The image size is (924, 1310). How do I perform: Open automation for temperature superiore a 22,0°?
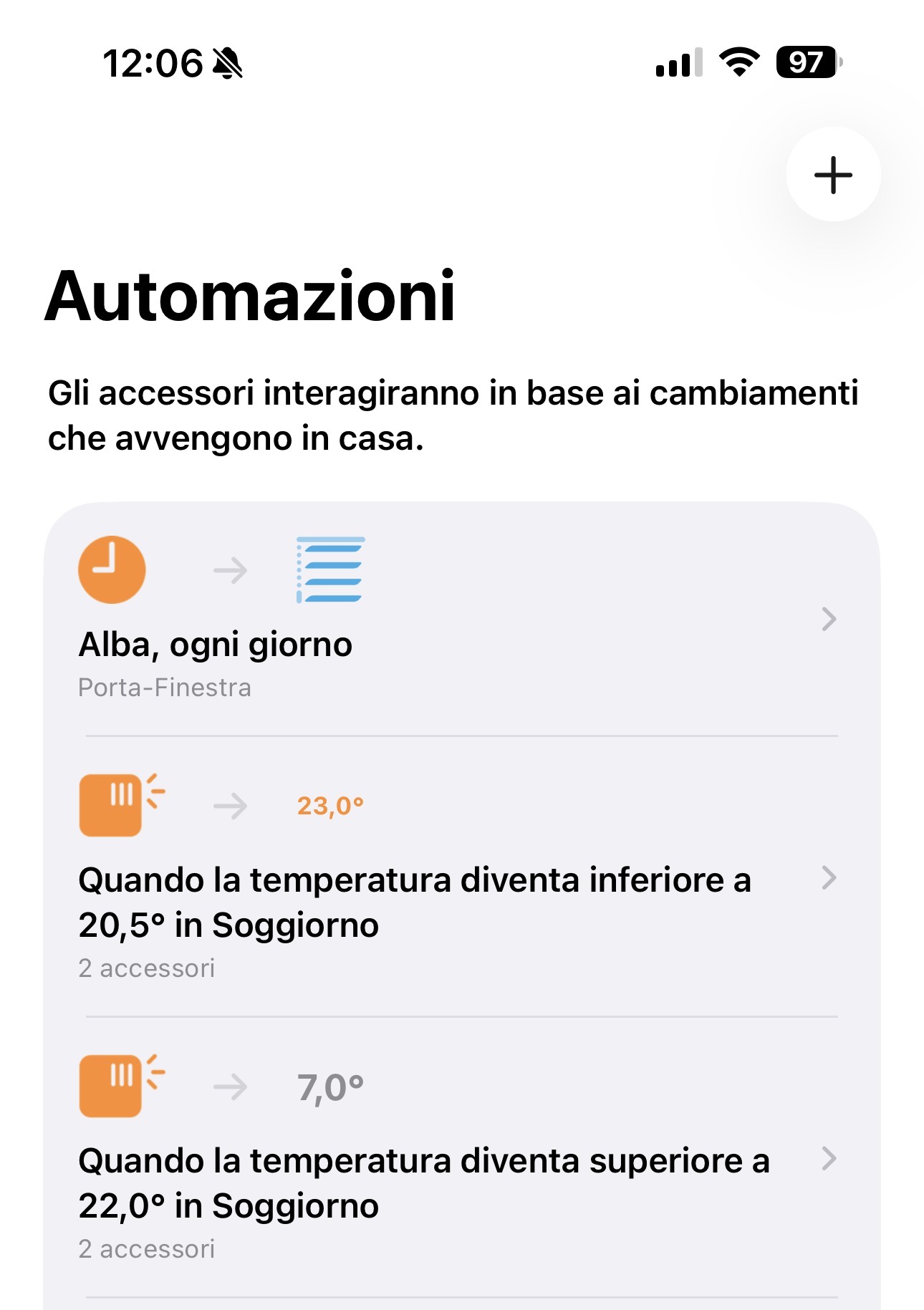click(458, 1158)
